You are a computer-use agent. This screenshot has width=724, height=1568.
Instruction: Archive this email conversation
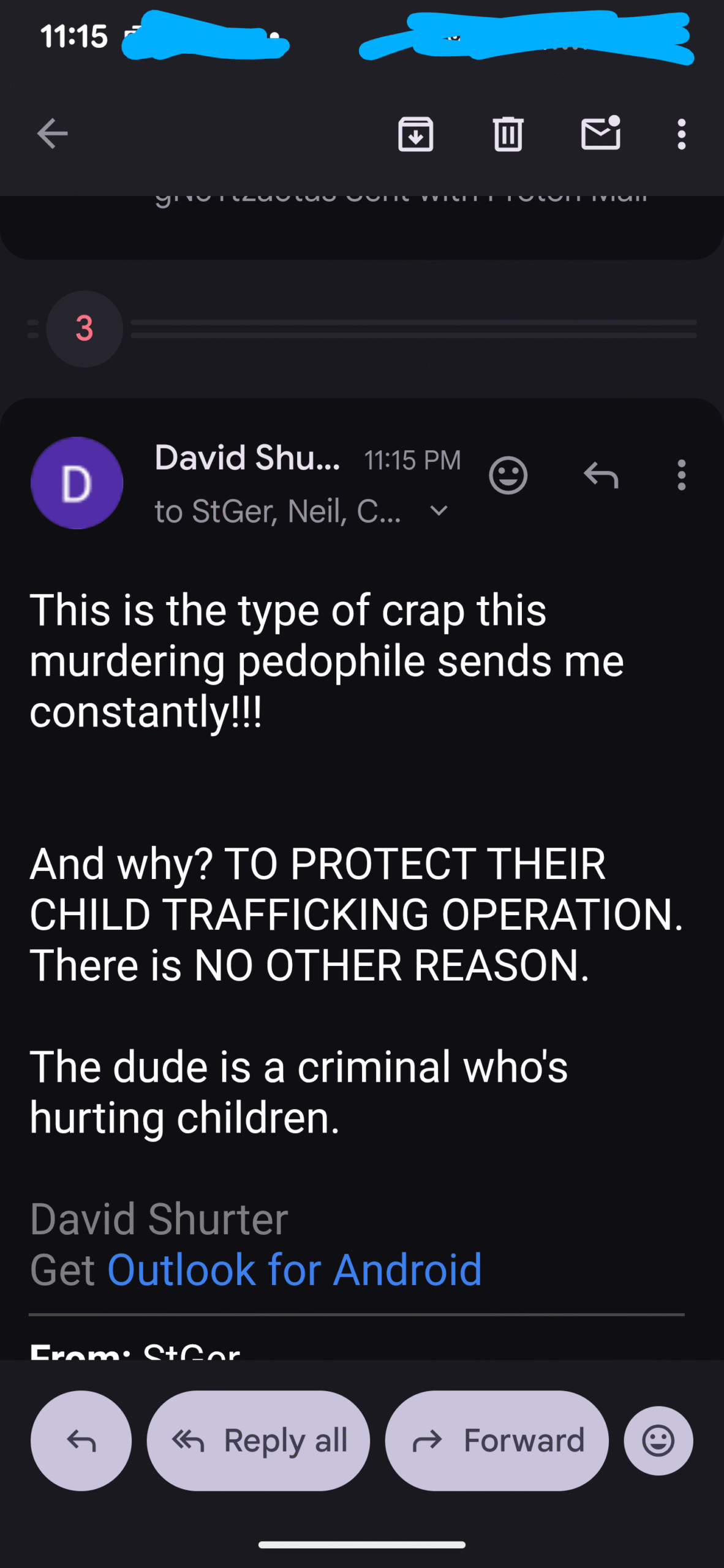click(415, 134)
